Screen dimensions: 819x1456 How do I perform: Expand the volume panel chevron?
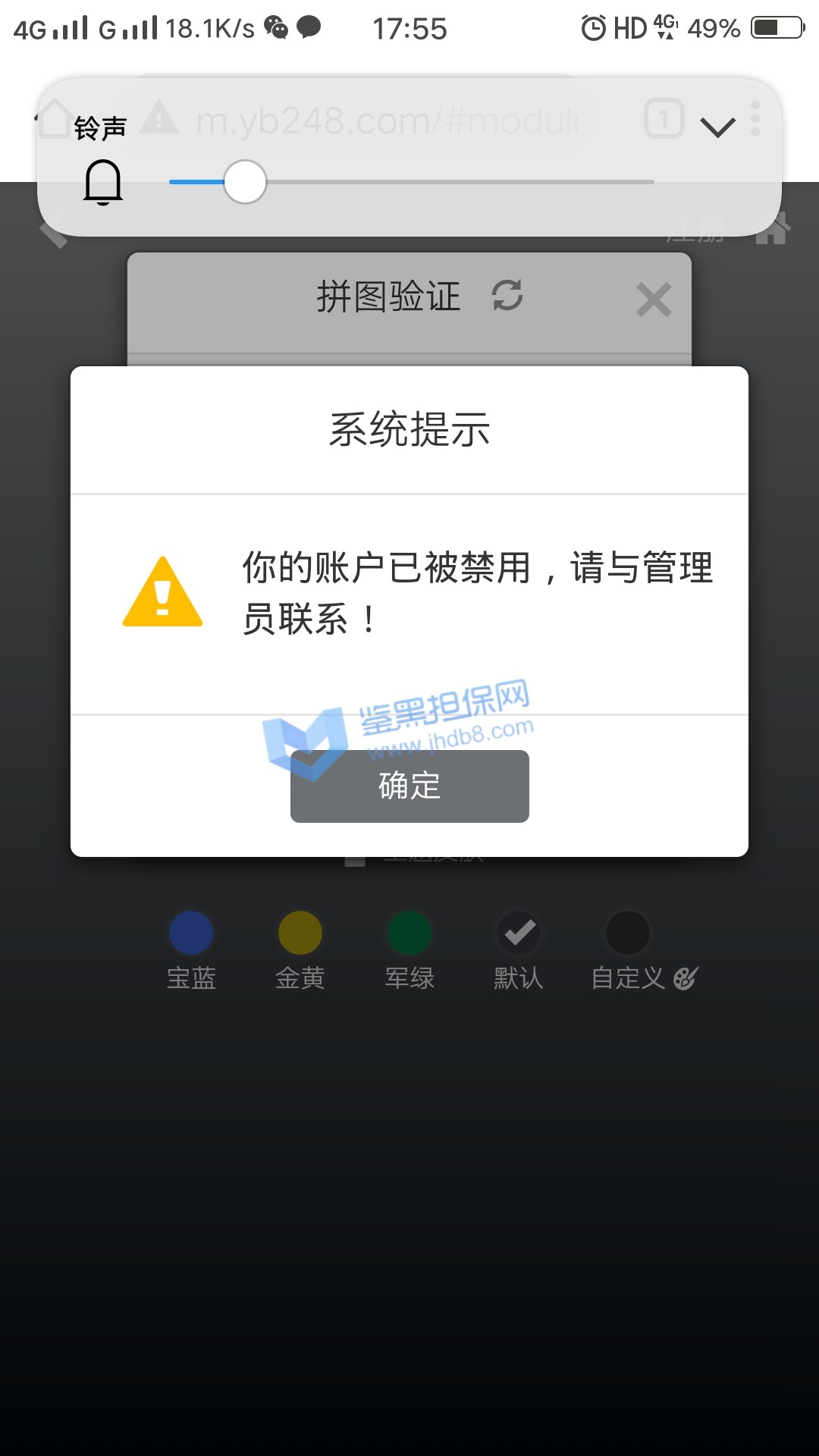717,127
